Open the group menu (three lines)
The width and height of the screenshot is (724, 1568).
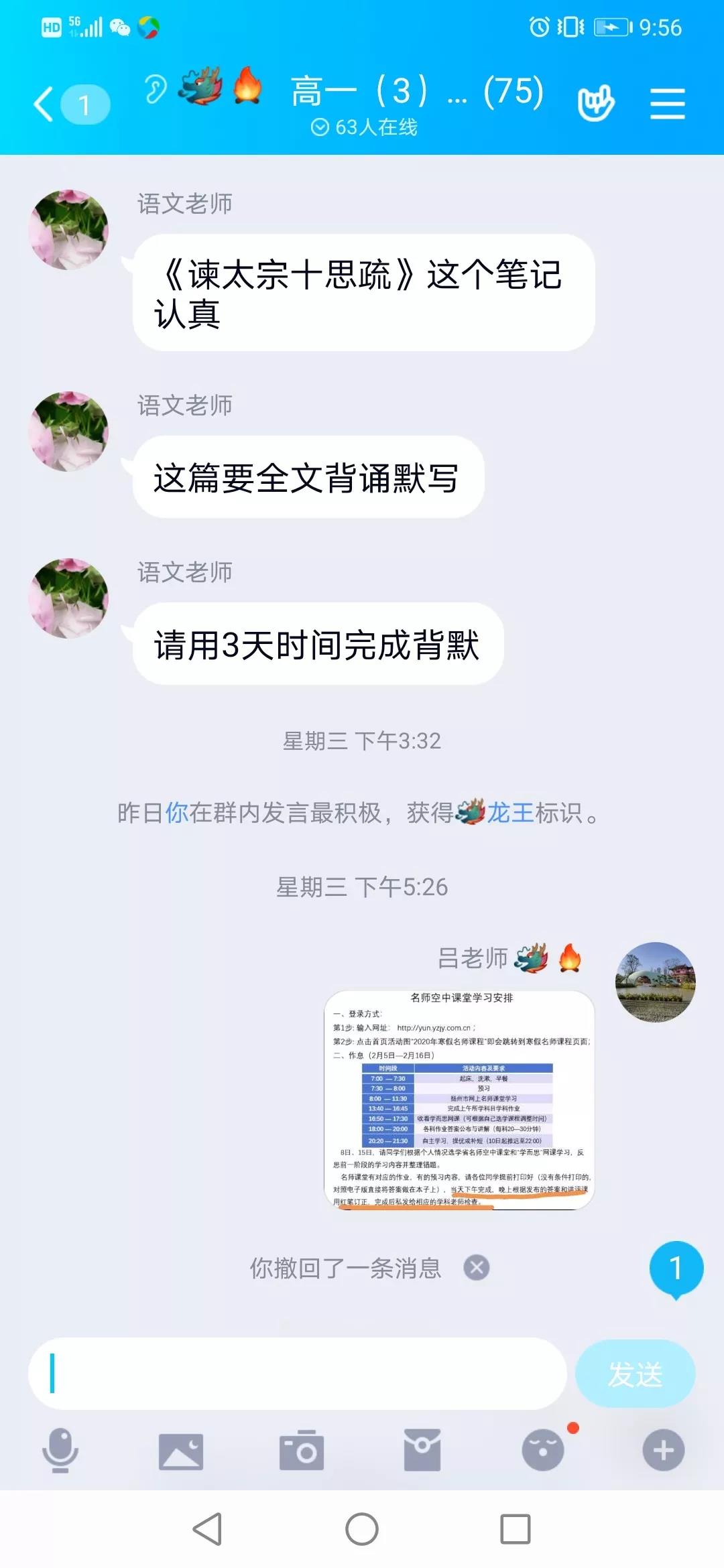point(667,105)
